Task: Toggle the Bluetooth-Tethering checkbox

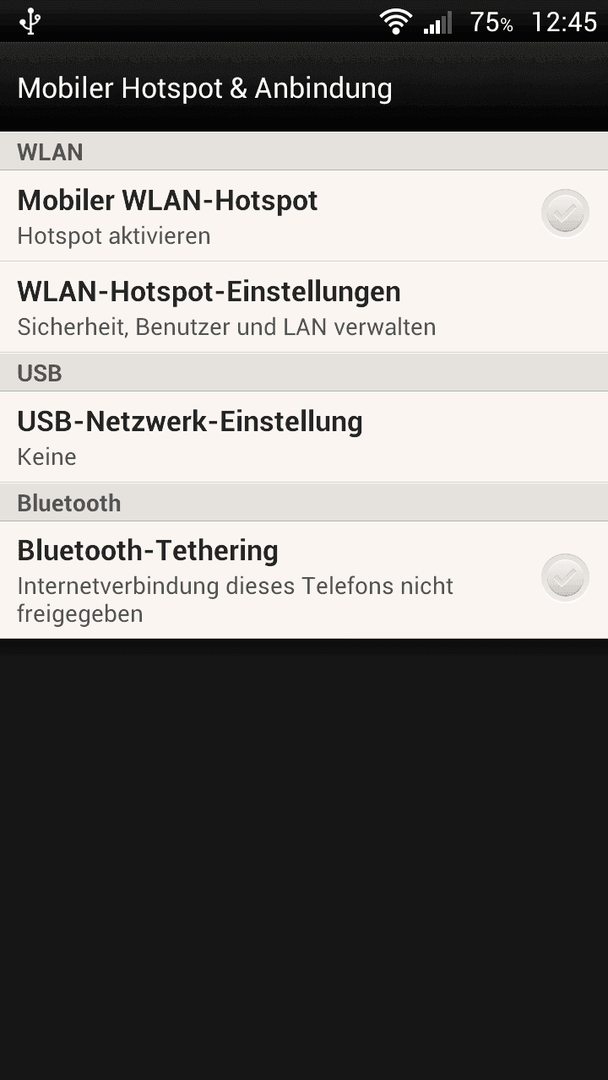Action: pos(565,577)
